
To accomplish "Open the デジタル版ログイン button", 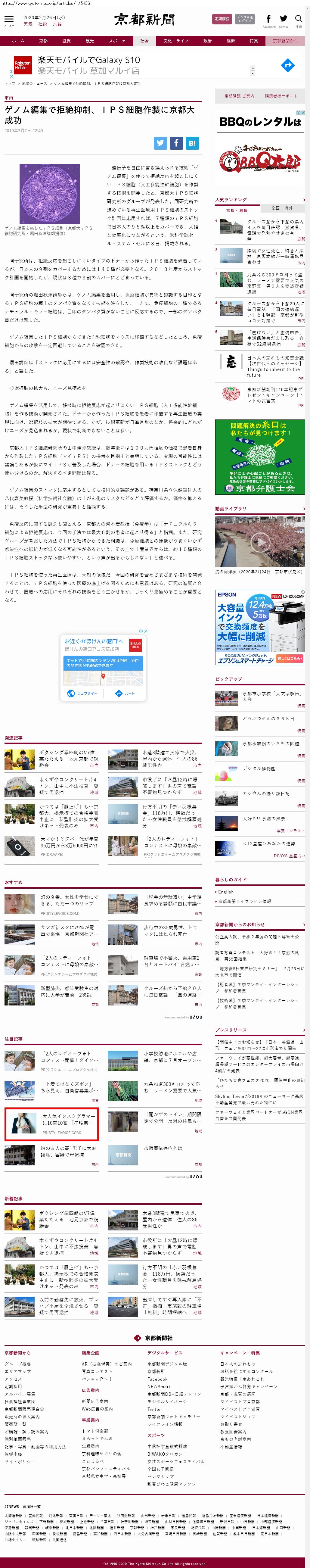I will (x=245, y=19).
